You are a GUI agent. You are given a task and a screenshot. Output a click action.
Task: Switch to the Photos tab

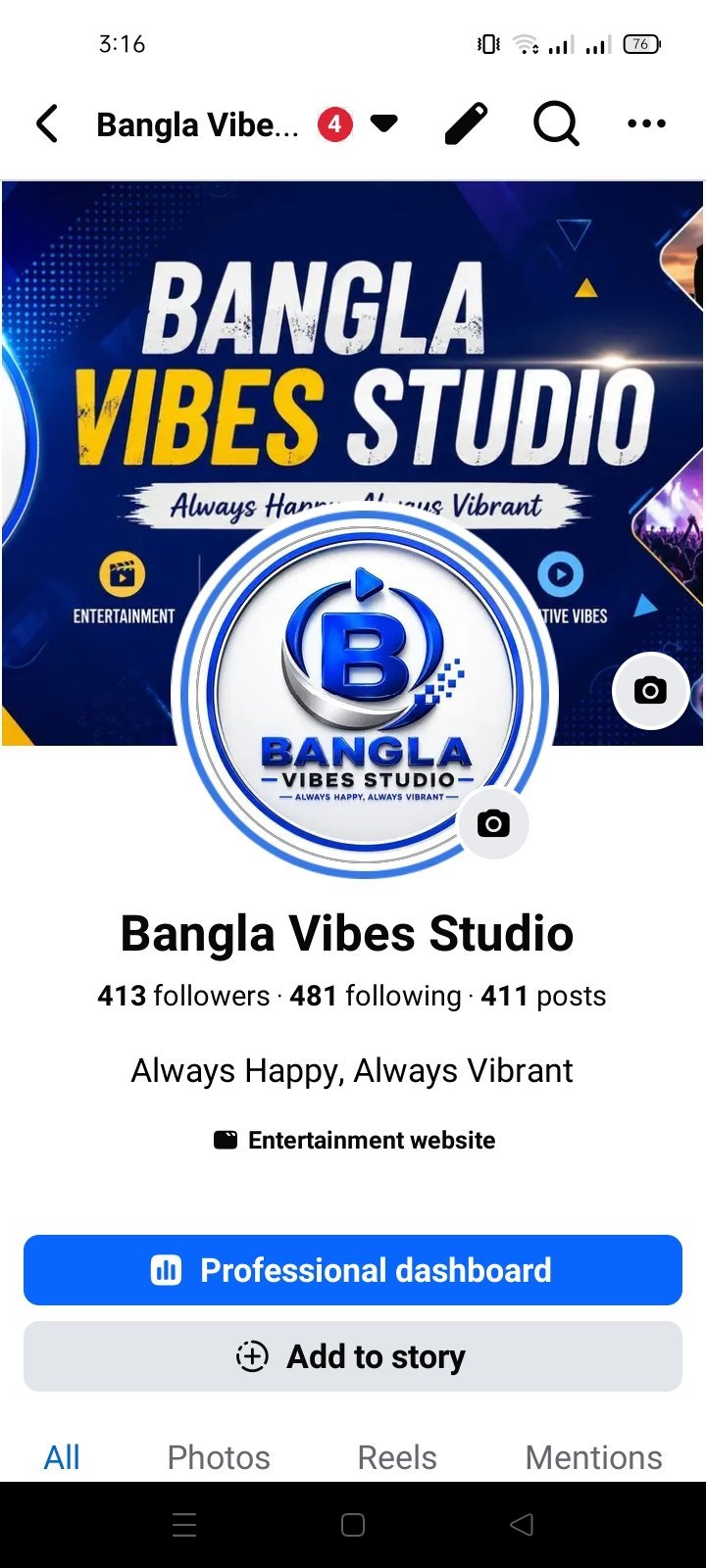tap(219, 1457)
